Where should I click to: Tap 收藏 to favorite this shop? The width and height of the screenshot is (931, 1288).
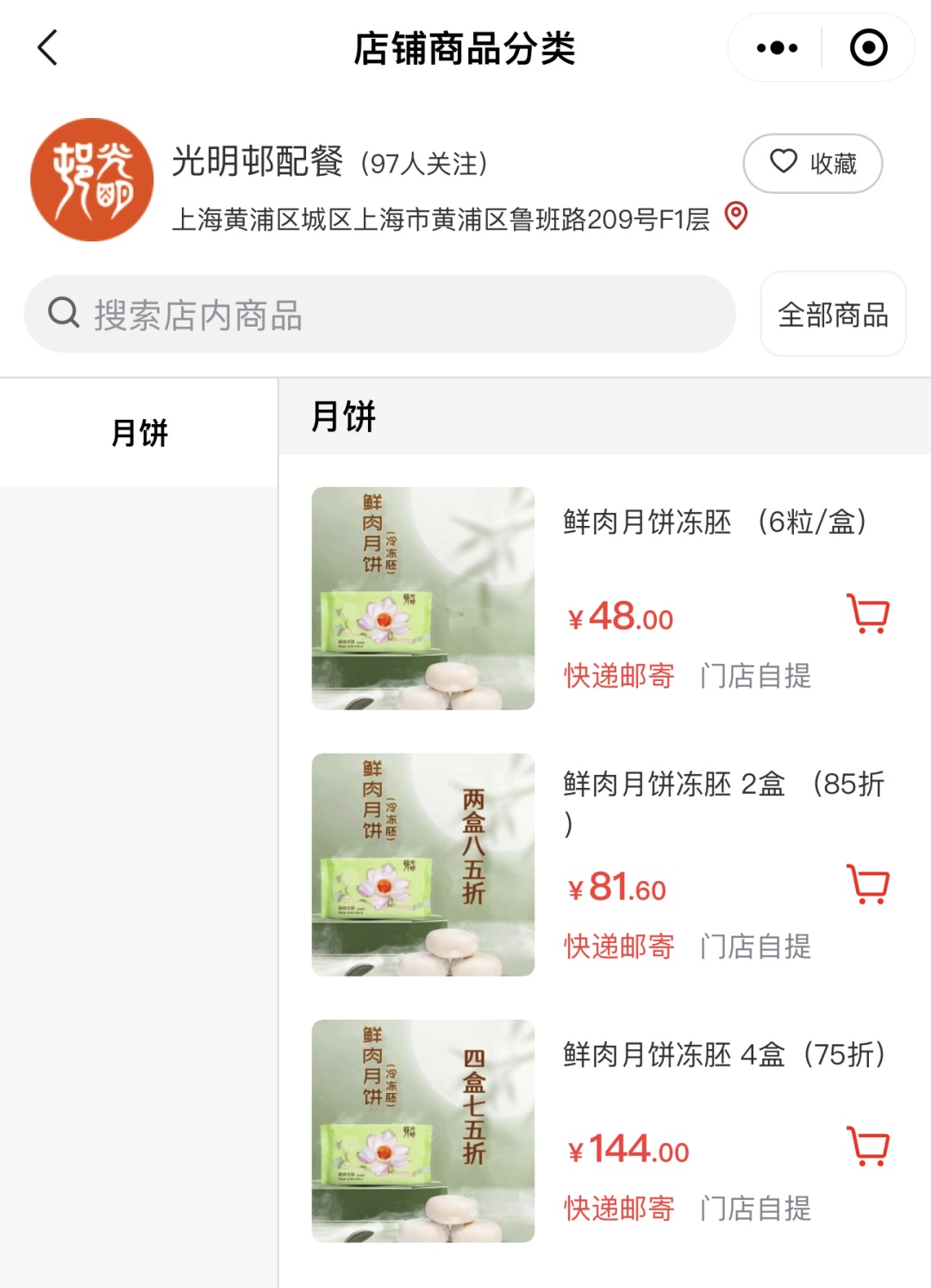(x=812, y=163)
